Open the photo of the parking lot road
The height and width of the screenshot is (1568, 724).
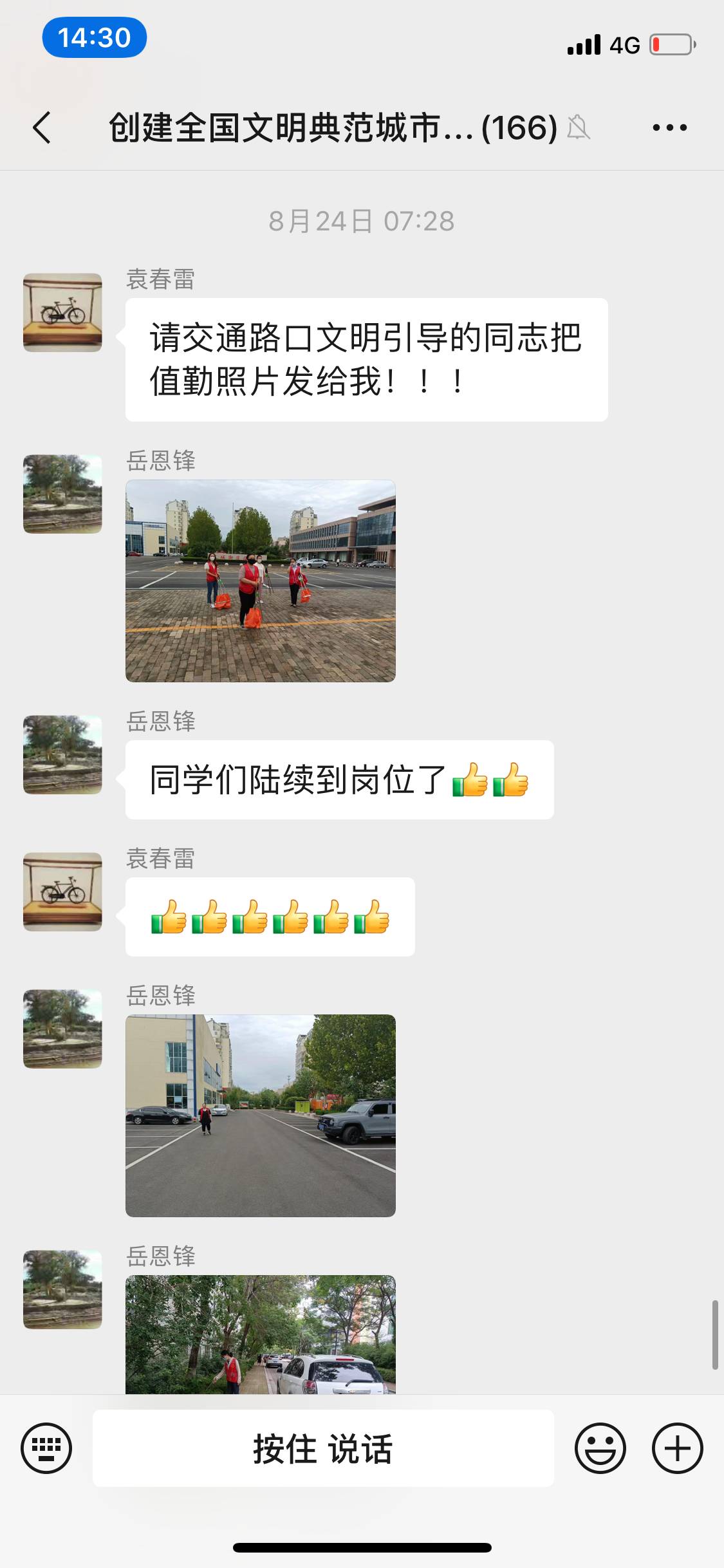pyautogui.click(x=261, y=1115)
